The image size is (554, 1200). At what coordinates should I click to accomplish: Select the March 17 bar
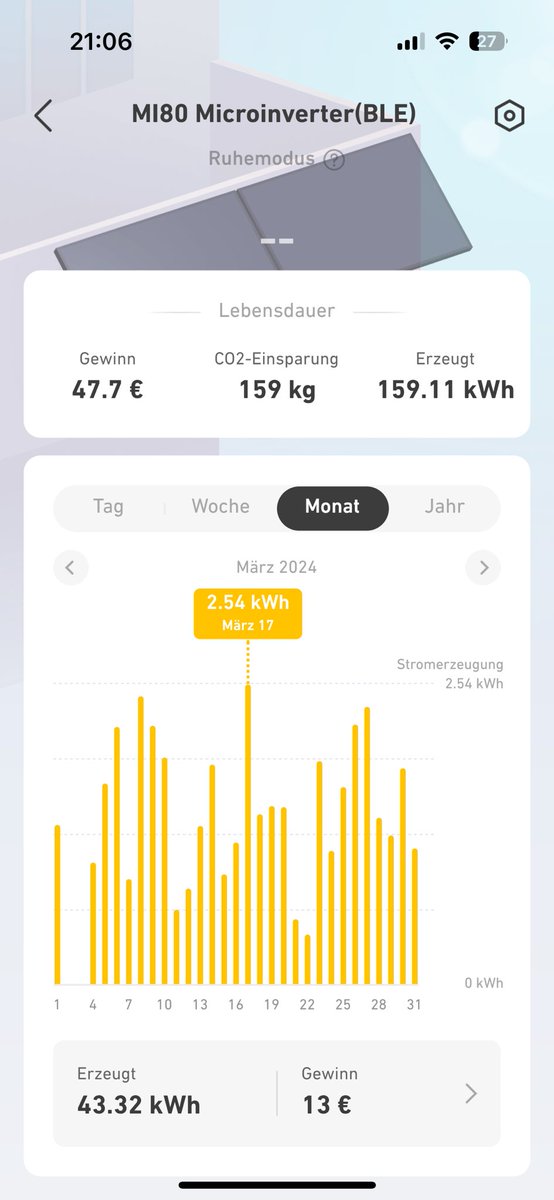coord(248,835)
